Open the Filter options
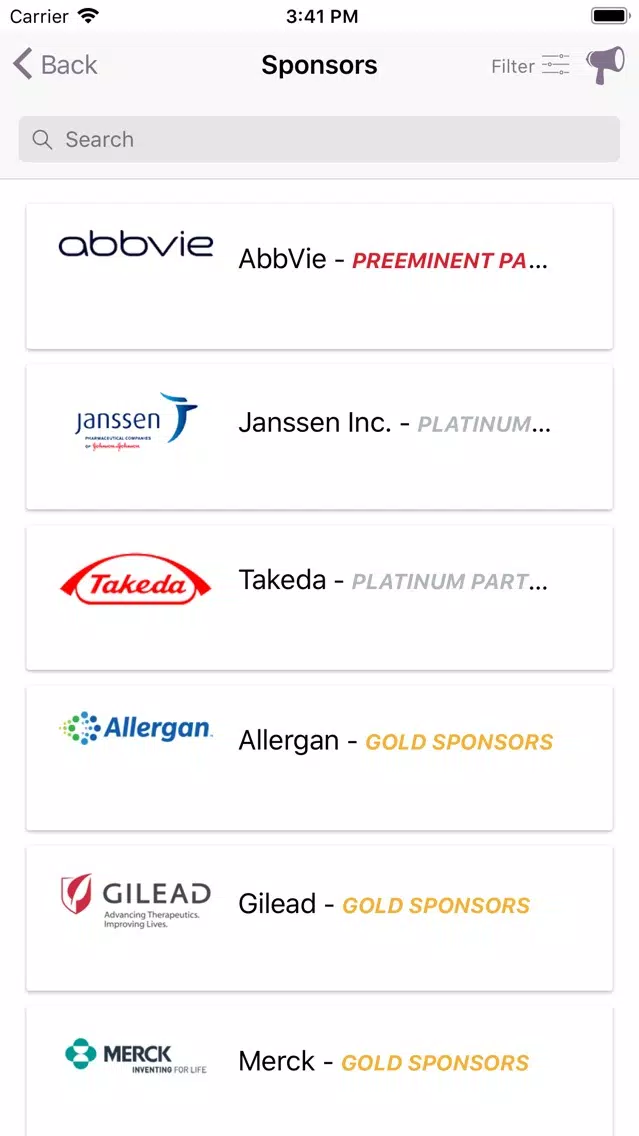This screenshot has width=639, height=1136. pyautogui.click(x=530, y=66)
